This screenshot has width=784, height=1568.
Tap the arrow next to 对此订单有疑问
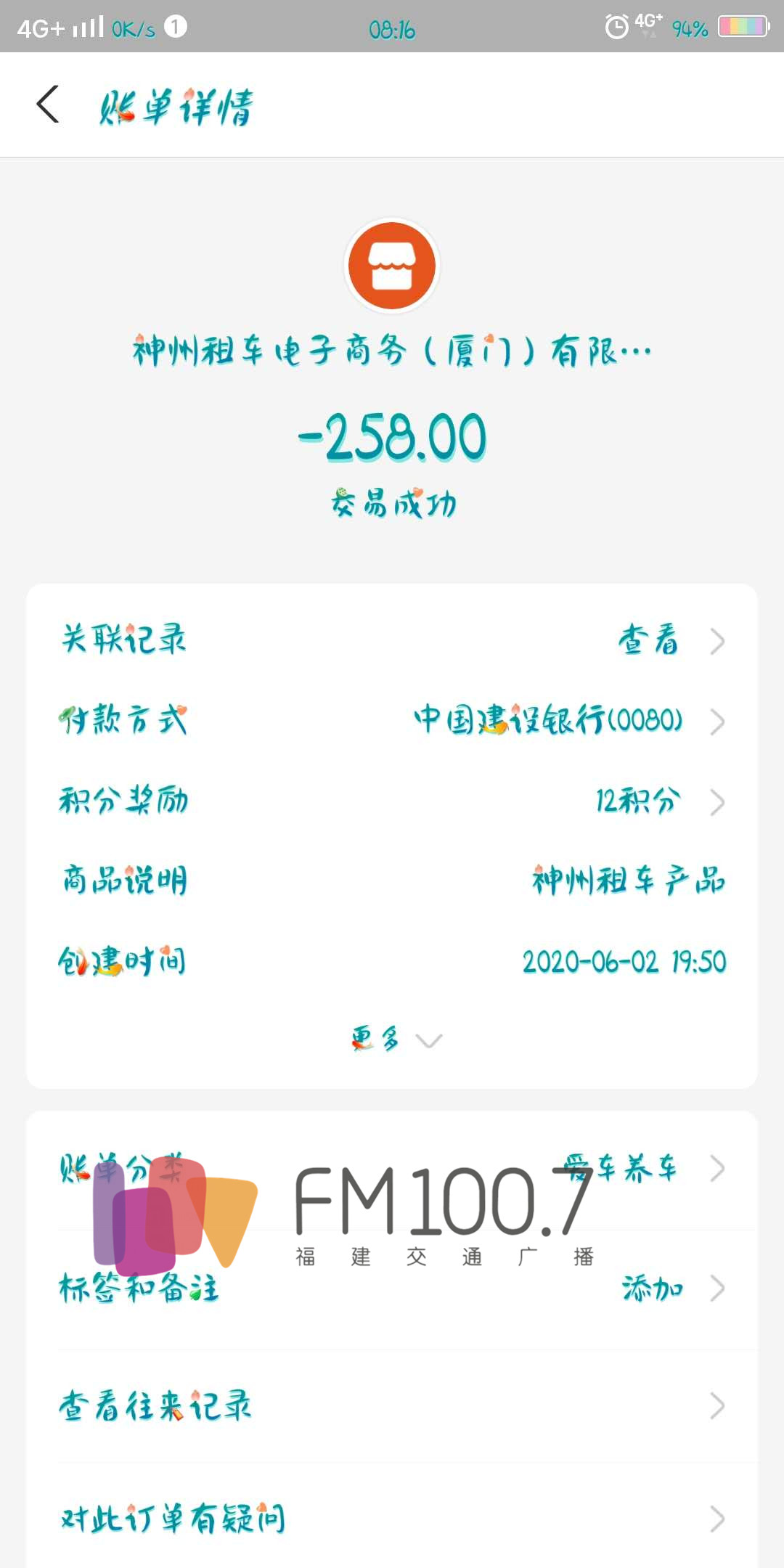(719, 1517)
